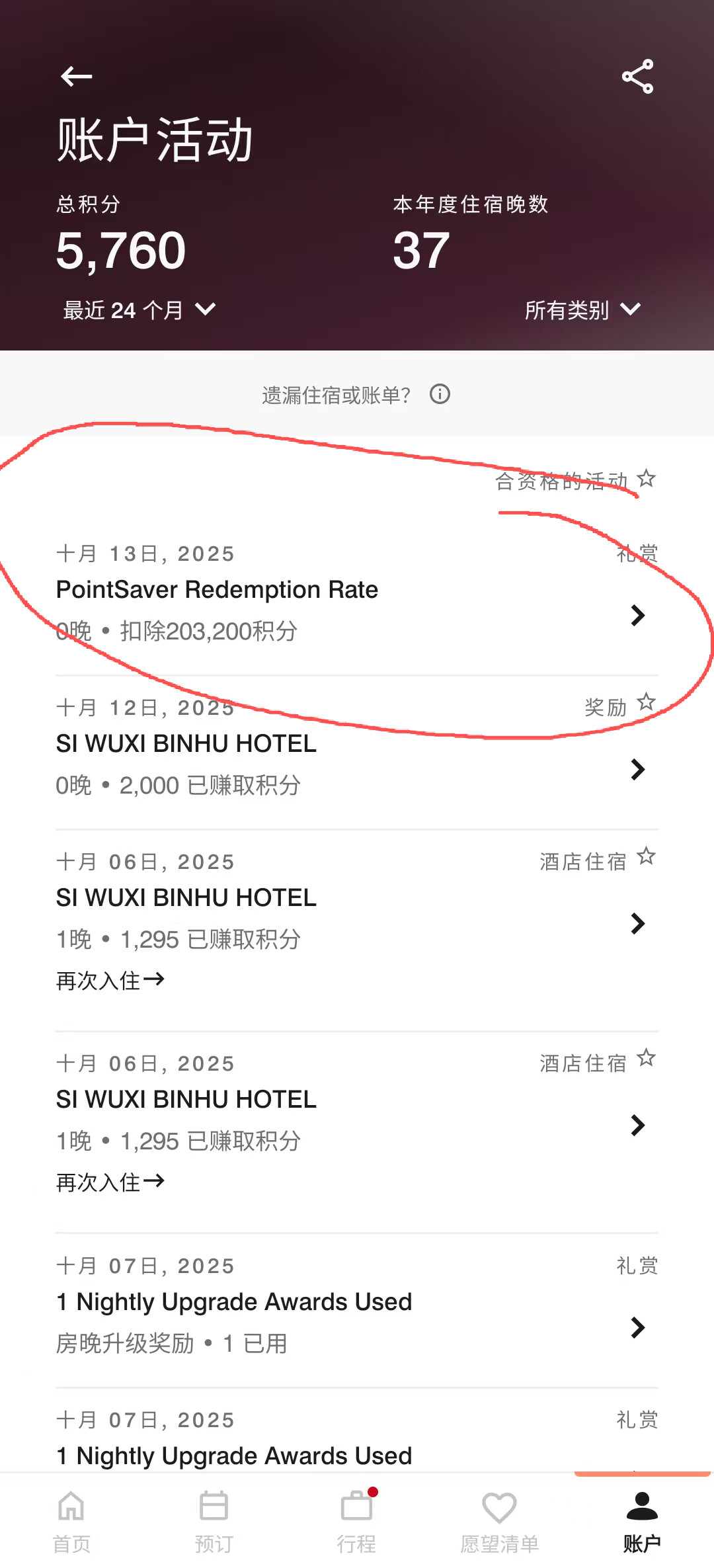Image resolution: width=714 pixels, height=1568 pixels.
Task: Expand the 最近 24 个月 period dropdown
Action: 139,310
